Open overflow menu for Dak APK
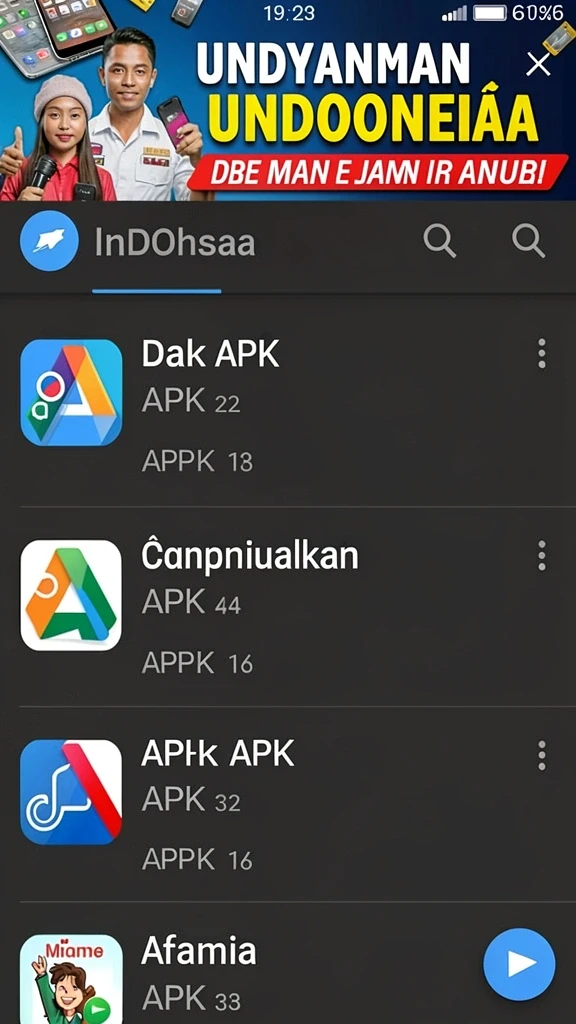Viewport: 576px width, 1024px height. tap(541, 353)
